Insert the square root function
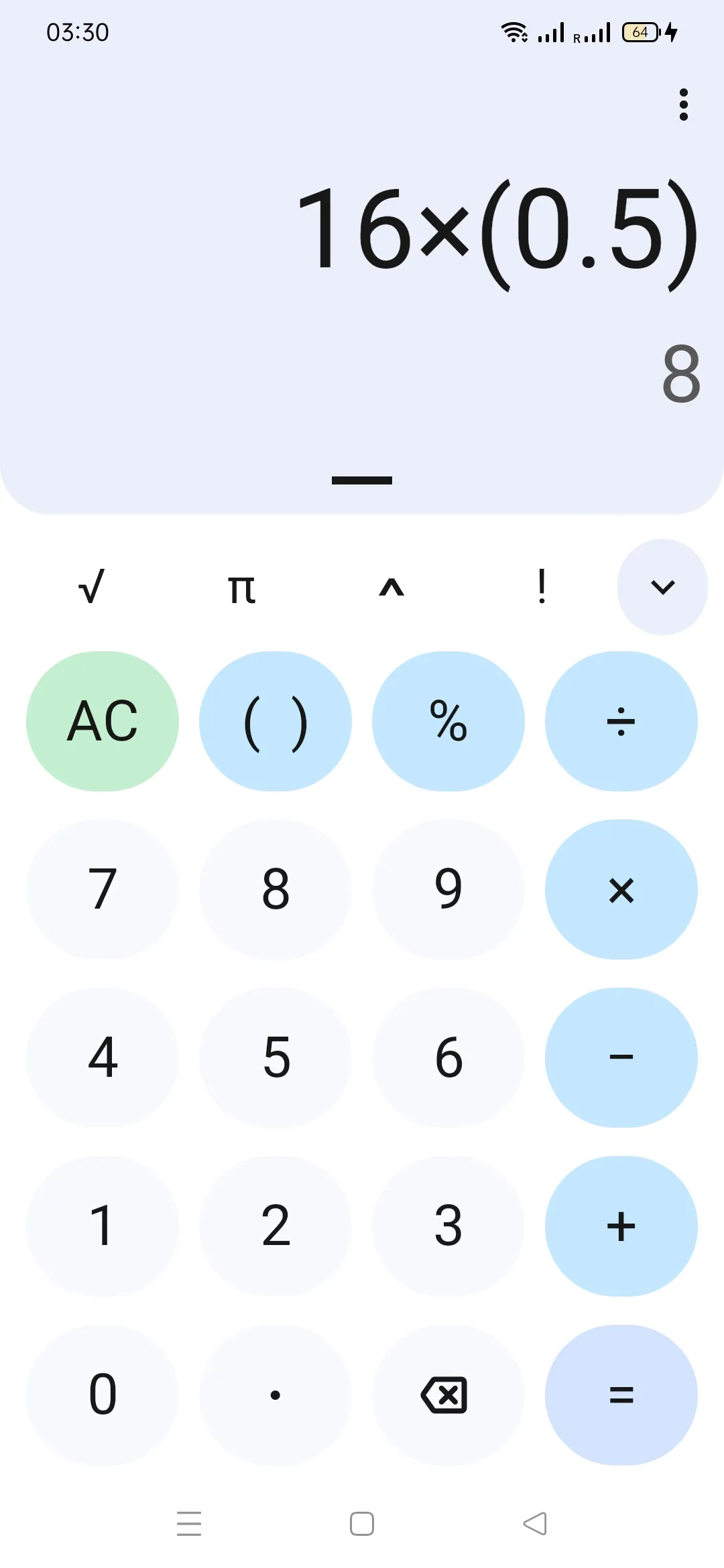The width and height of the screenshot is (724, 1568). (92, 587)
